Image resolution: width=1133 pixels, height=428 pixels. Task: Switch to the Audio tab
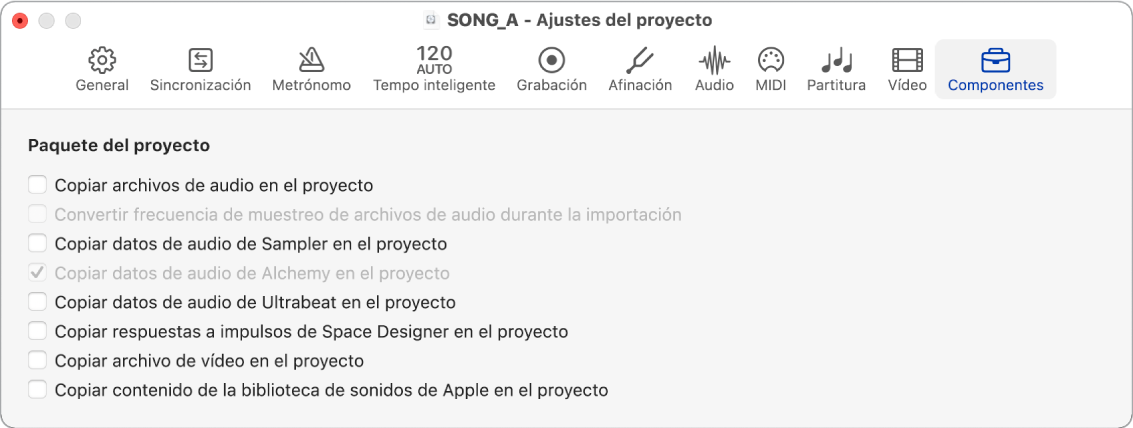coord(714,70)
